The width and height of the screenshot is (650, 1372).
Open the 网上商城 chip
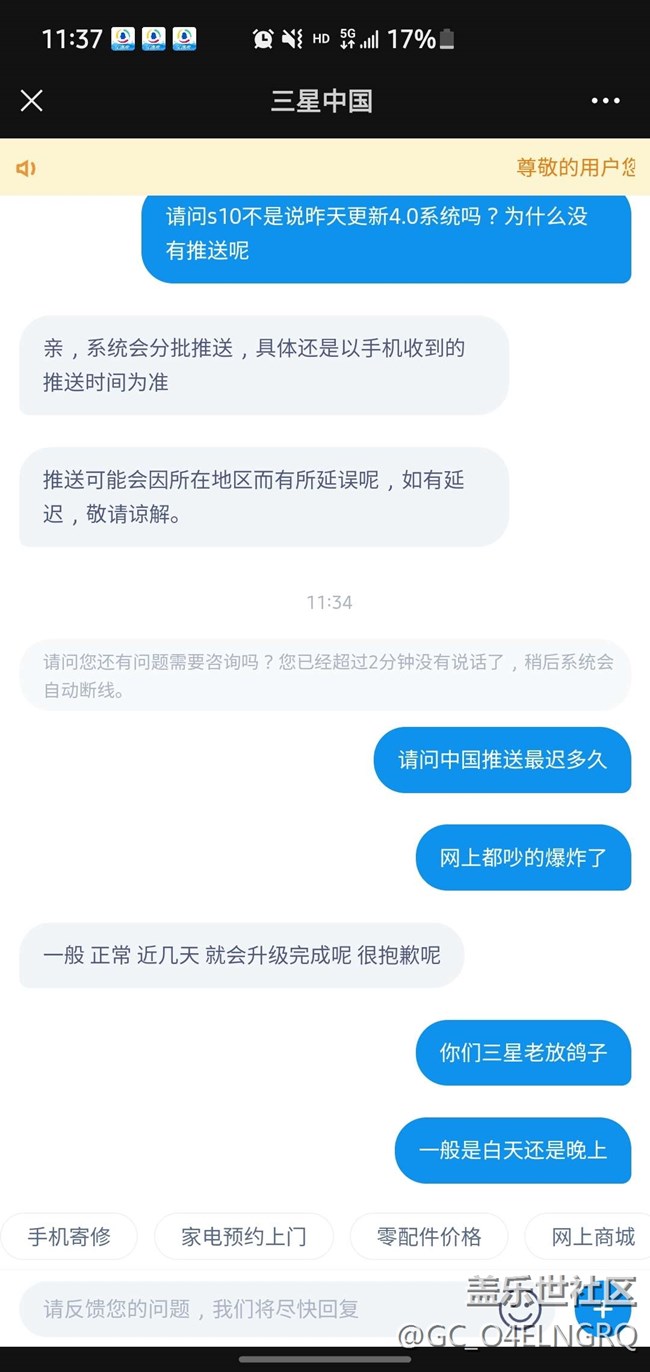(x=592, y=1237)
